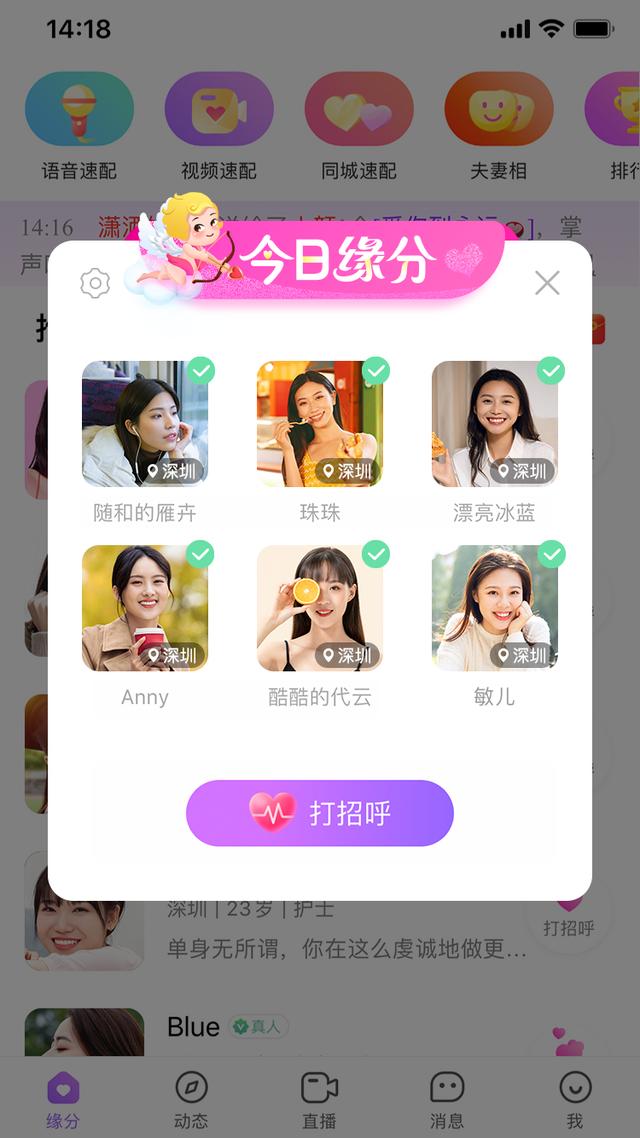Uncheck 随和的雁卉's profile
The image size is (640, 1138).
[x=201, y=372]
